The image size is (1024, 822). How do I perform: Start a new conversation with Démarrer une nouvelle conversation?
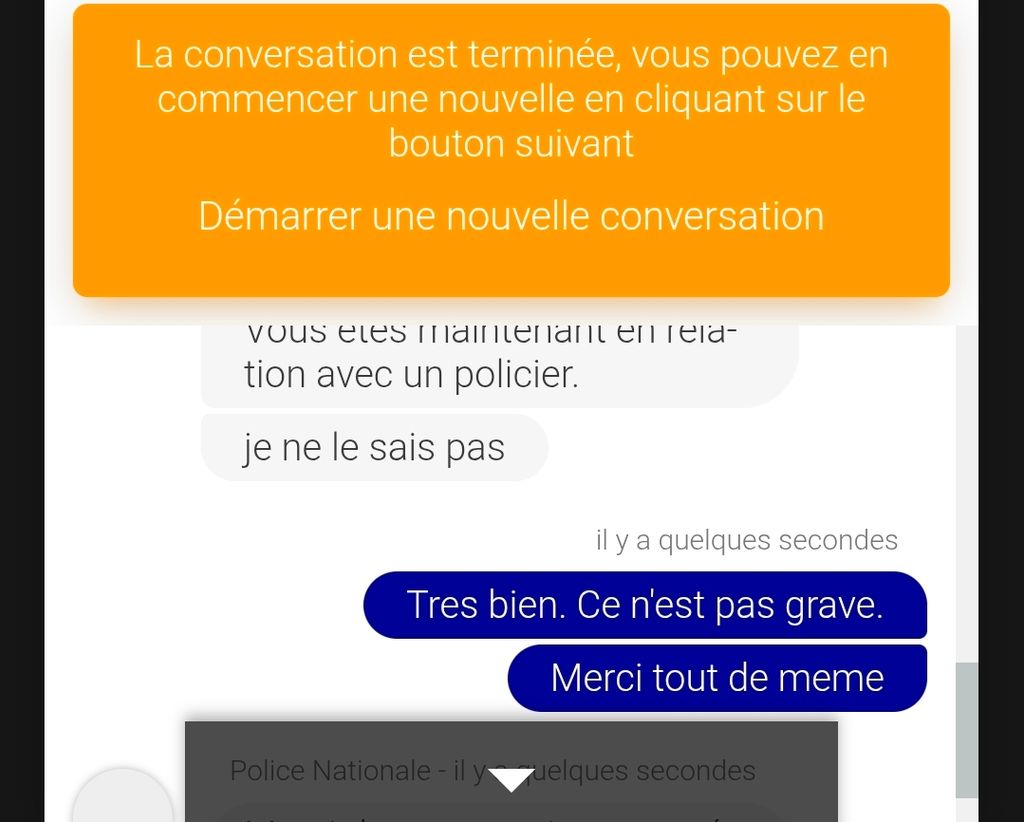click(511, 216)
